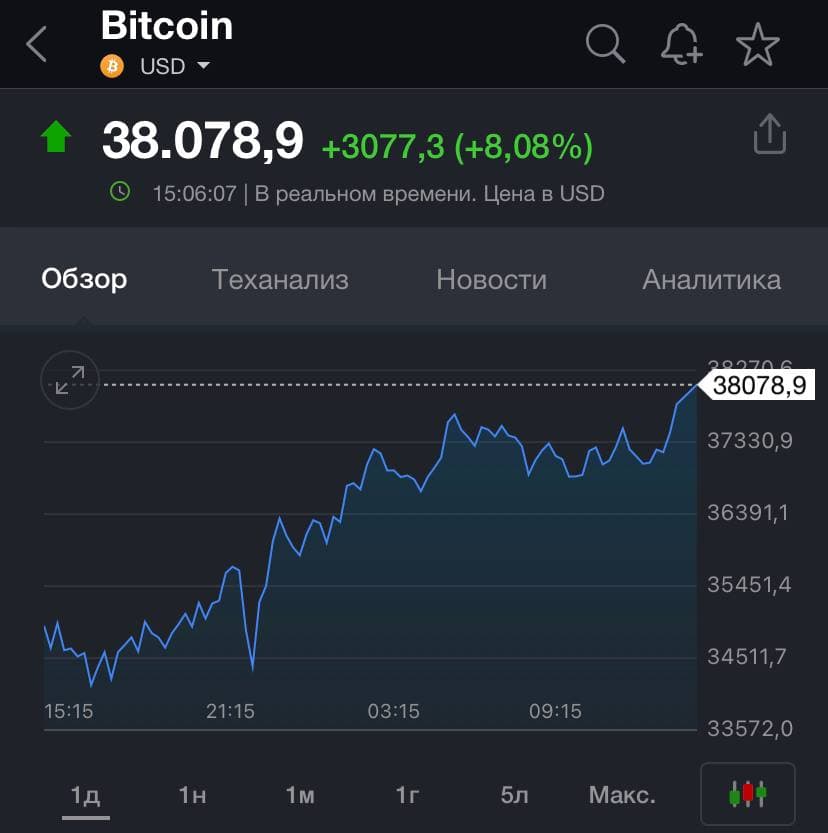
Task: Select the 1м chart range
Action: tap(300, 795)
